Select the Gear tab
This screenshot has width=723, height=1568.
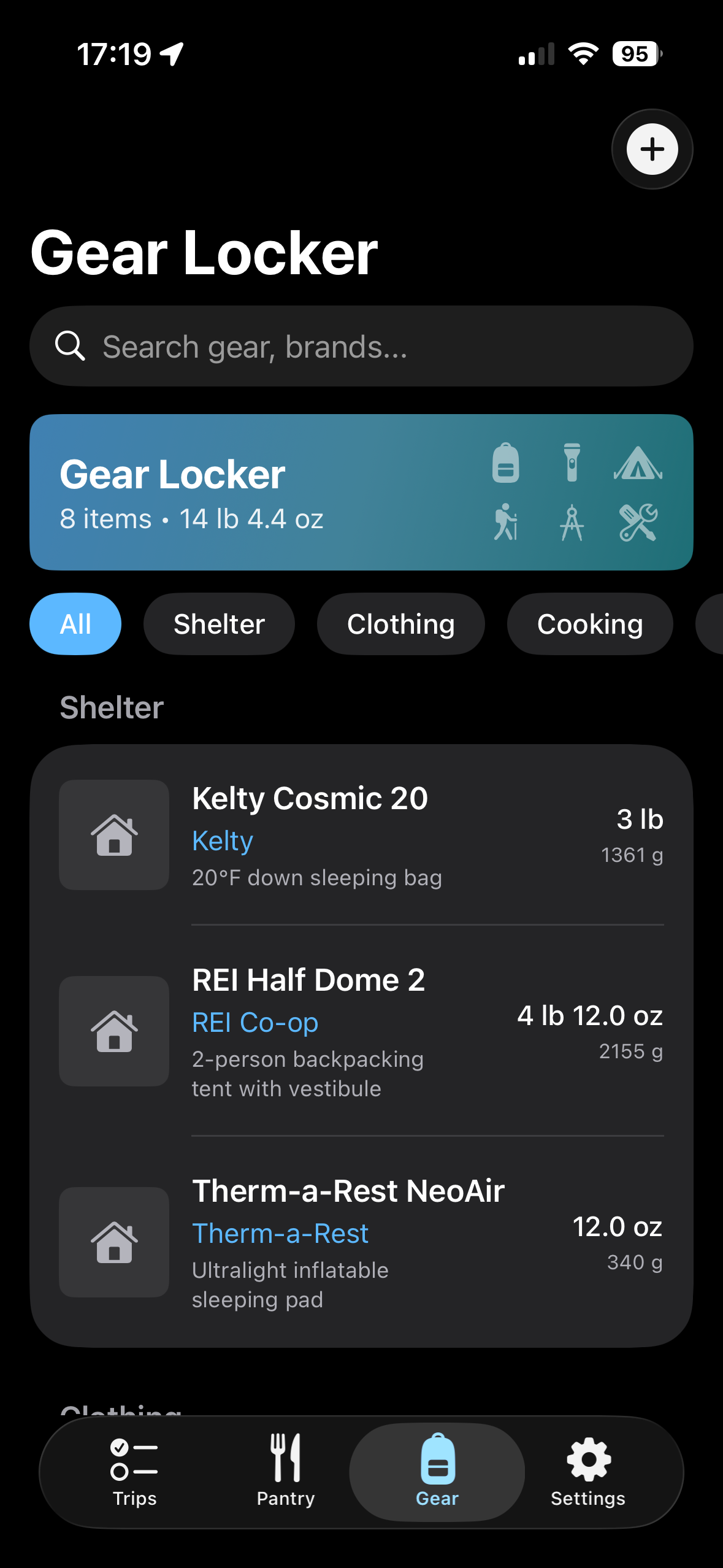tap(437, 1472)
